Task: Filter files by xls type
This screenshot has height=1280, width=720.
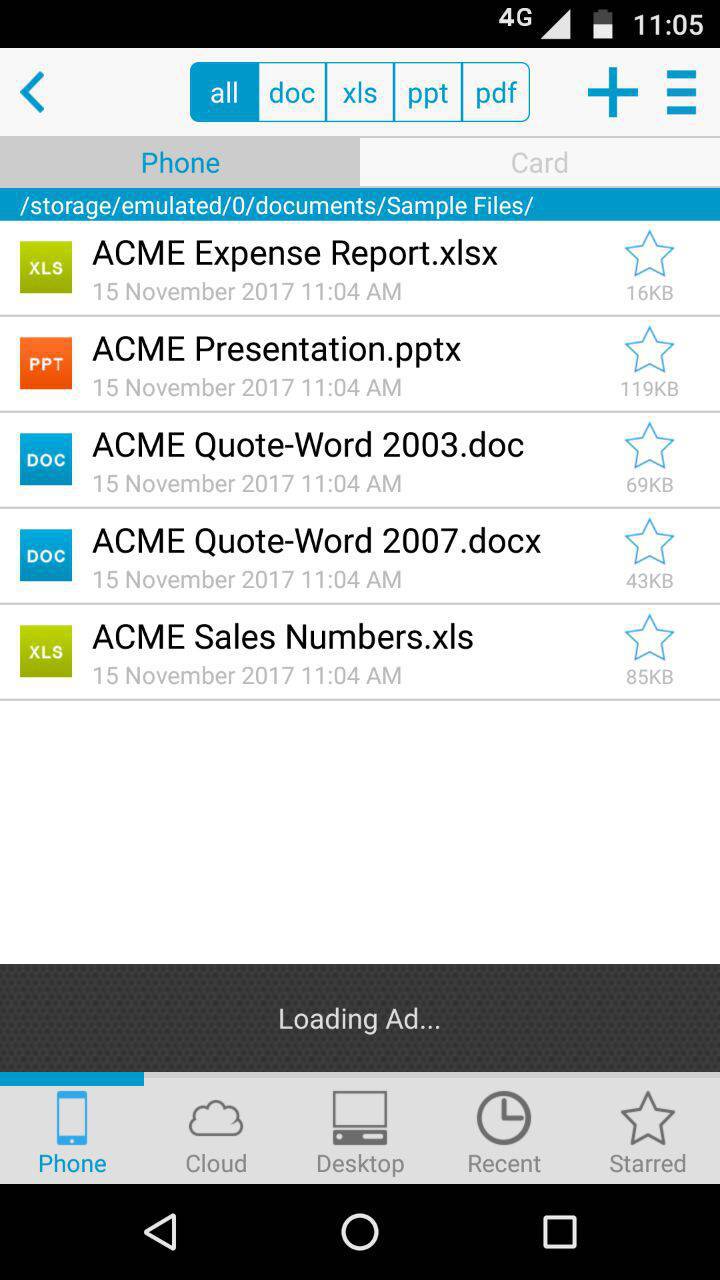Action: click(360, 93)
